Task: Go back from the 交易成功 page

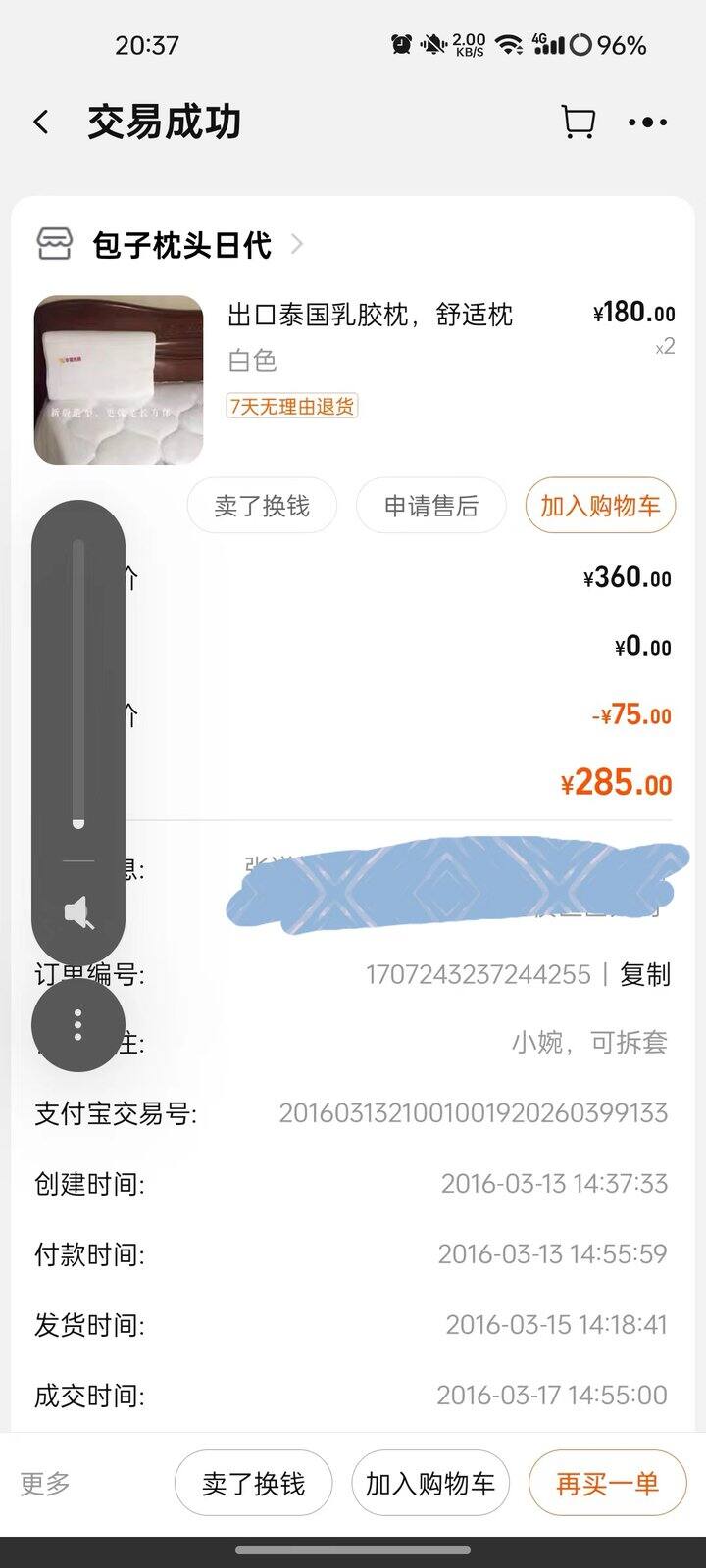Action: [x=41, y=122]
